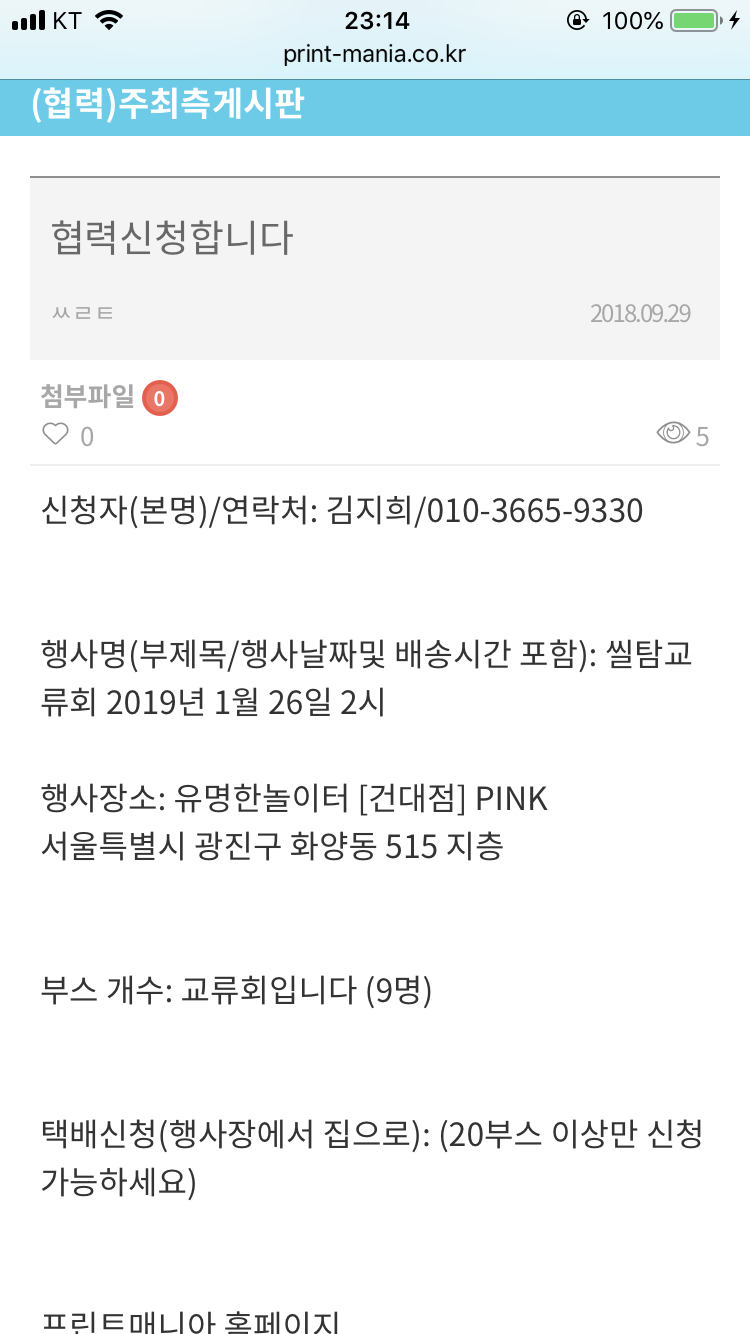Open the (협력)주최측게시판 board header
Viewport: 750px width, 1334px height.
click(167, 104)
